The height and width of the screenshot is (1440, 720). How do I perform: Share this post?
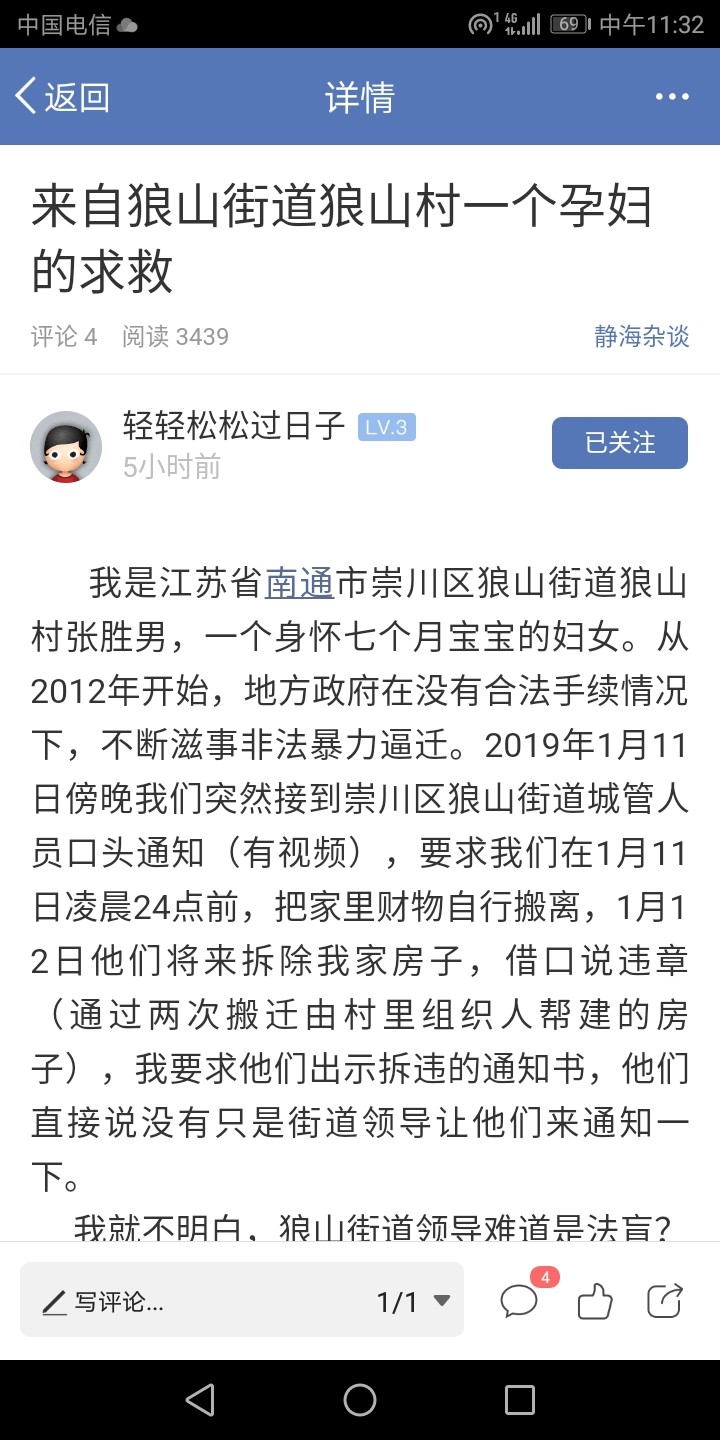[x=665, y=1300]
